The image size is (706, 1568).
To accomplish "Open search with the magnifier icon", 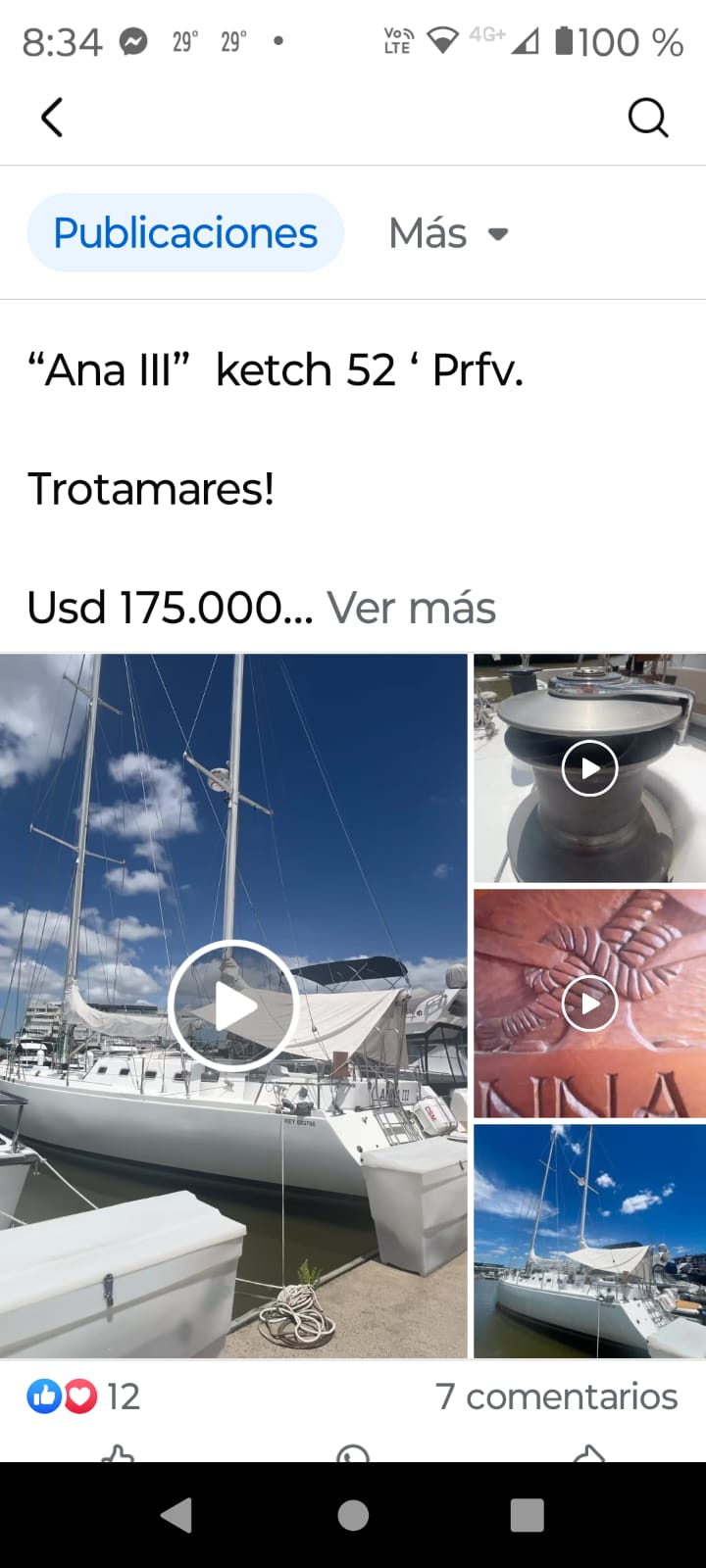I will 647,118.
